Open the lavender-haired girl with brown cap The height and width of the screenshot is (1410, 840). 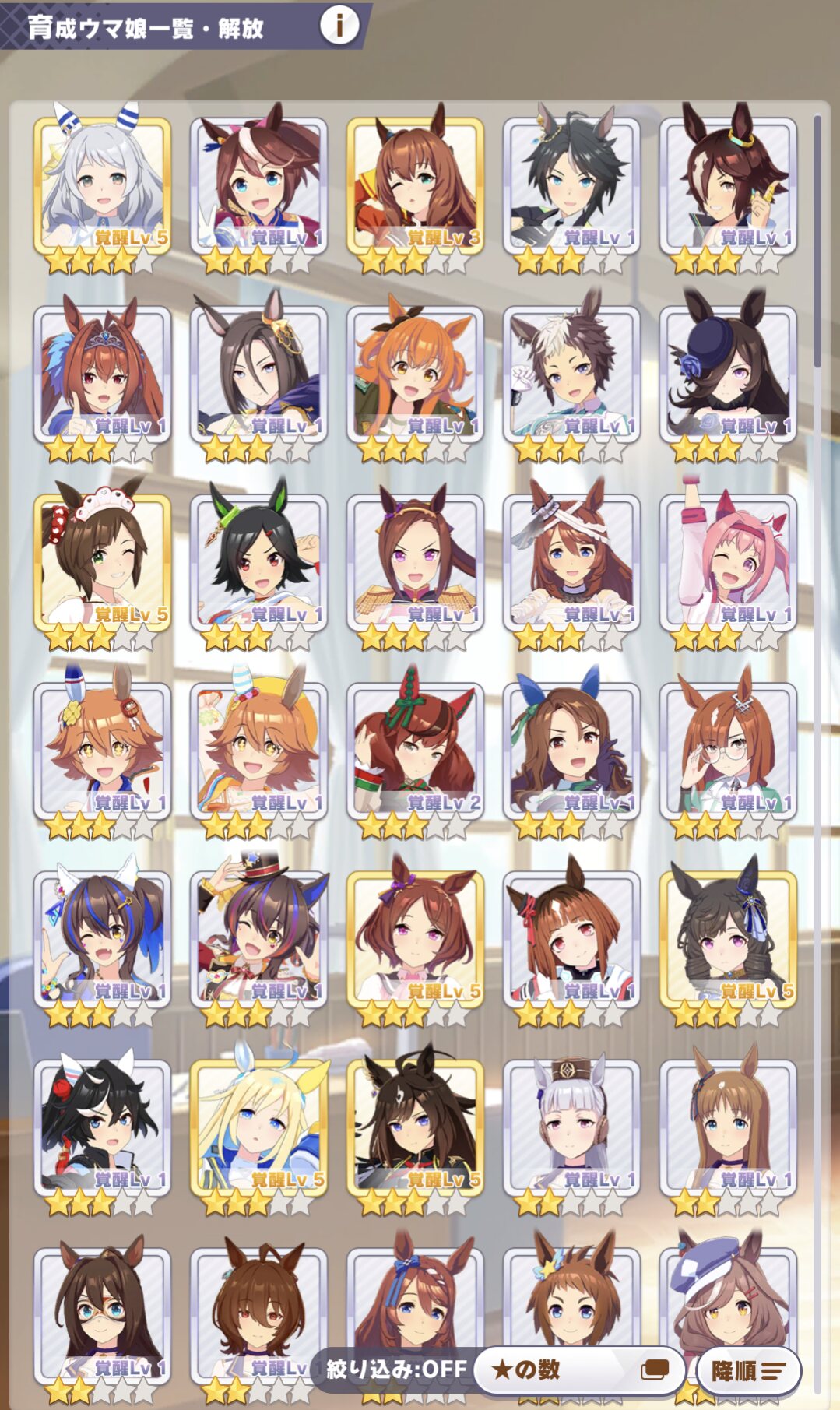(x=571, y=1128)
